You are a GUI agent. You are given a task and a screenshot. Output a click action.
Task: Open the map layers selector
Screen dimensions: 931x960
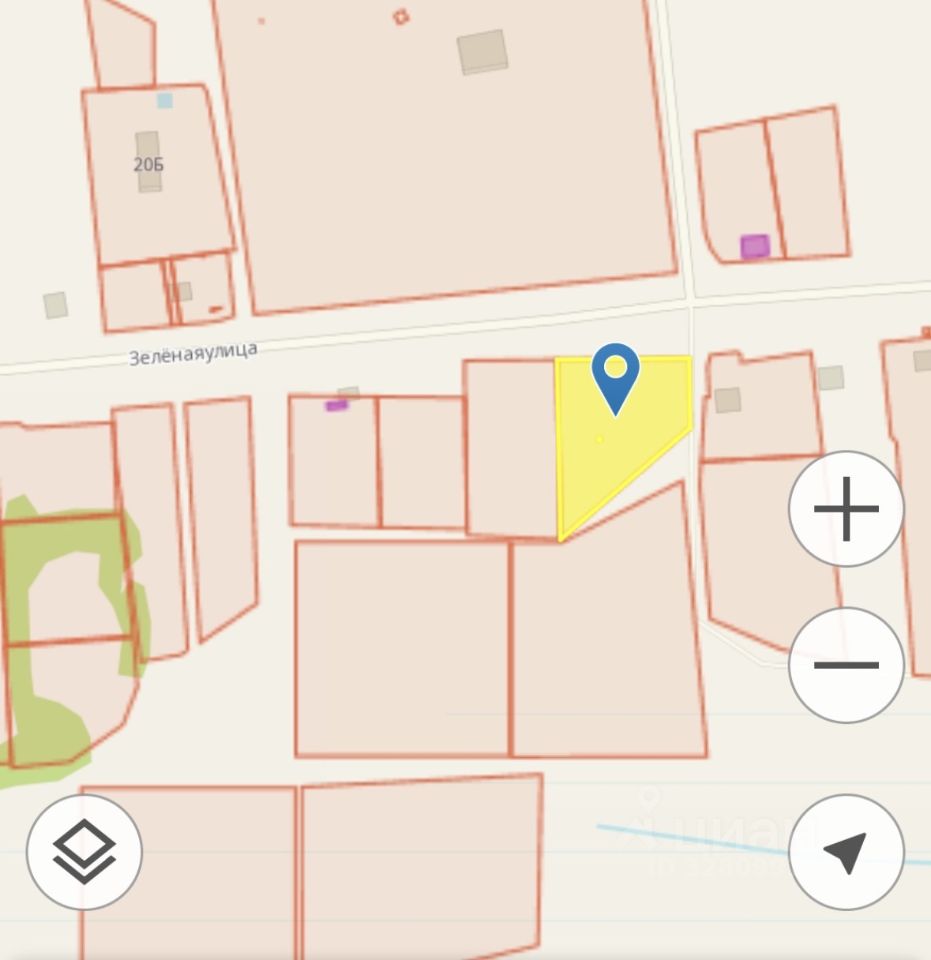(x=84, y=852)
